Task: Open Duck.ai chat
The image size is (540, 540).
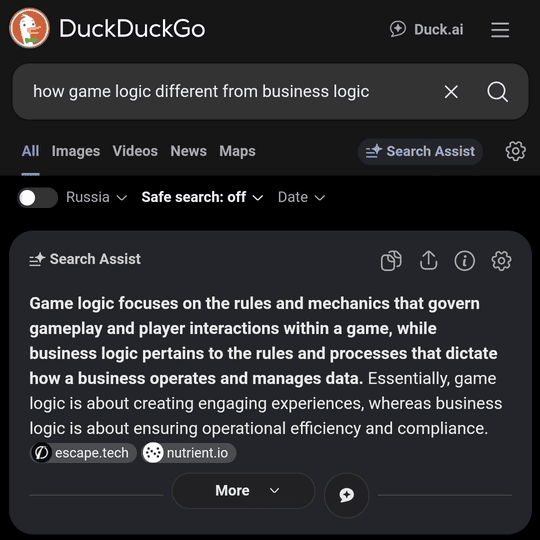Action: [x=427, y=29]
